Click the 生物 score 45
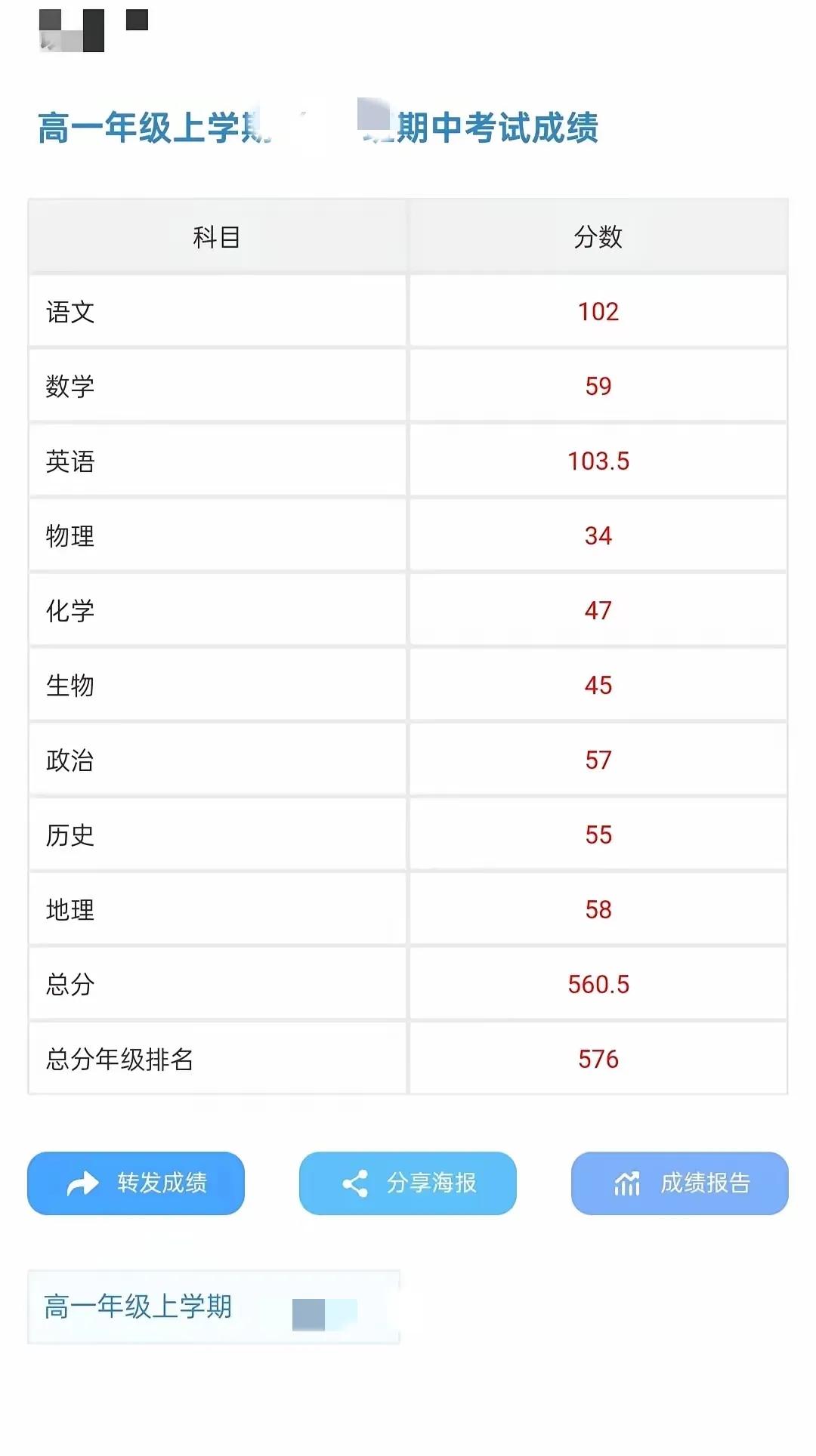The height and width of the screenshot is (1456, 816). coord(599,685)
